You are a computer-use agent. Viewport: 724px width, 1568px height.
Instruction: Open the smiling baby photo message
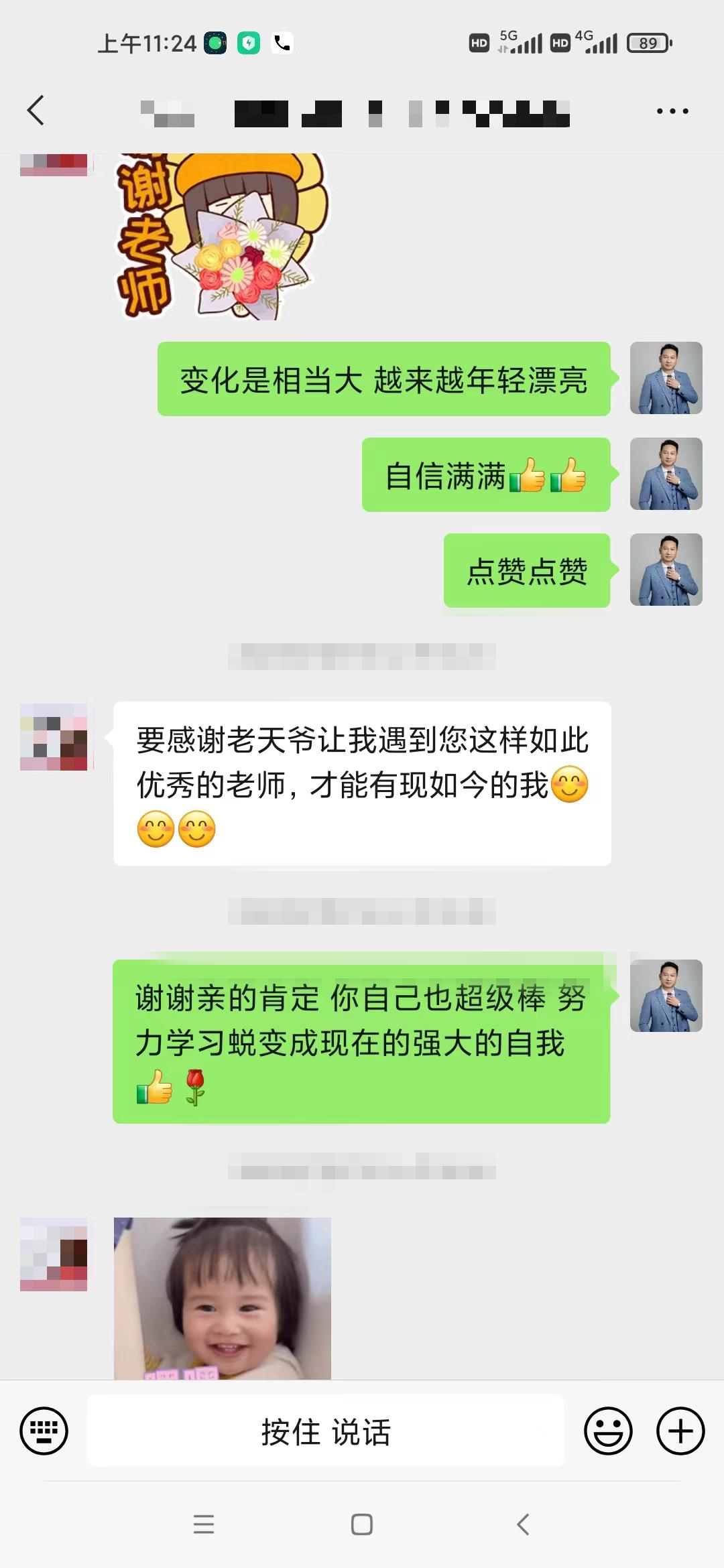tap(223, 1298)
